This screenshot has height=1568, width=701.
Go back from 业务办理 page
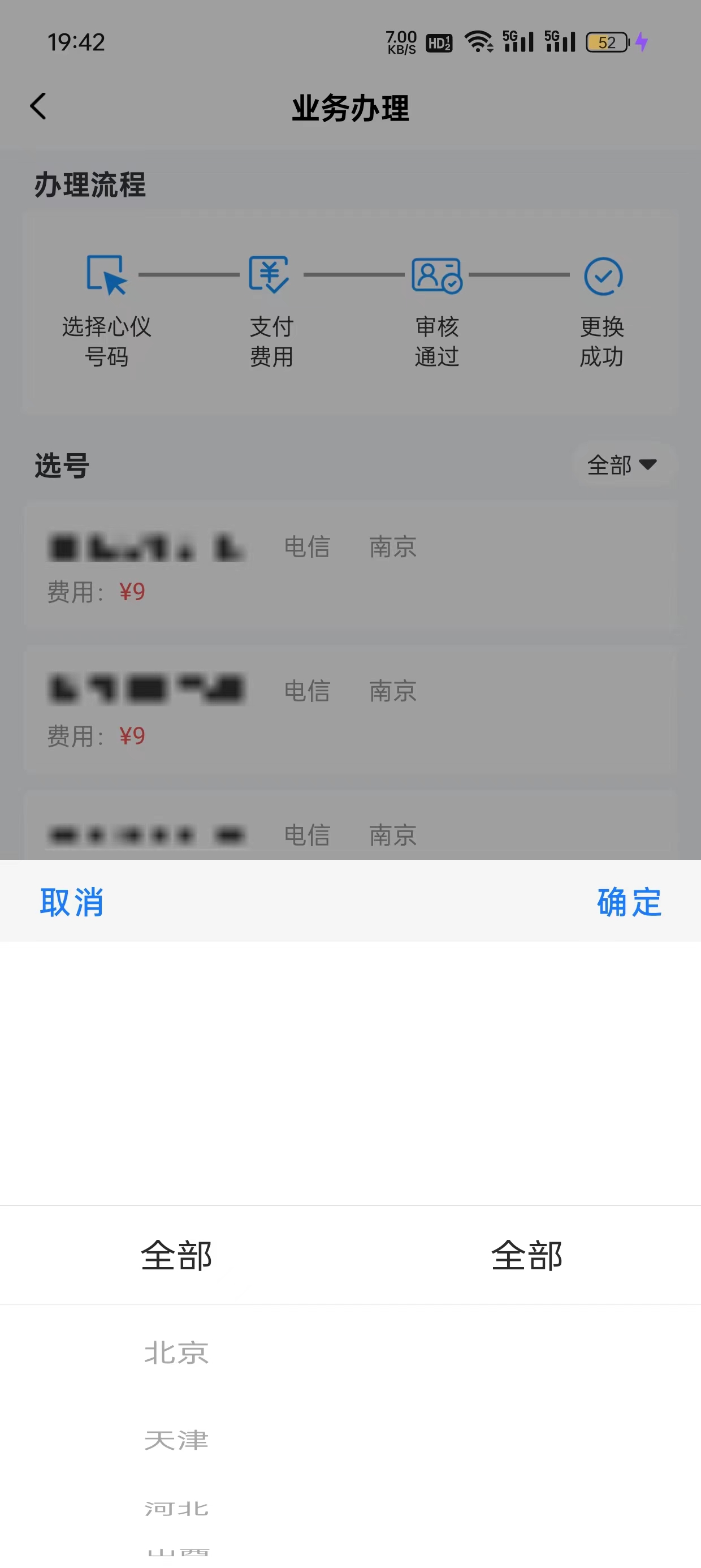coord(38,106)
